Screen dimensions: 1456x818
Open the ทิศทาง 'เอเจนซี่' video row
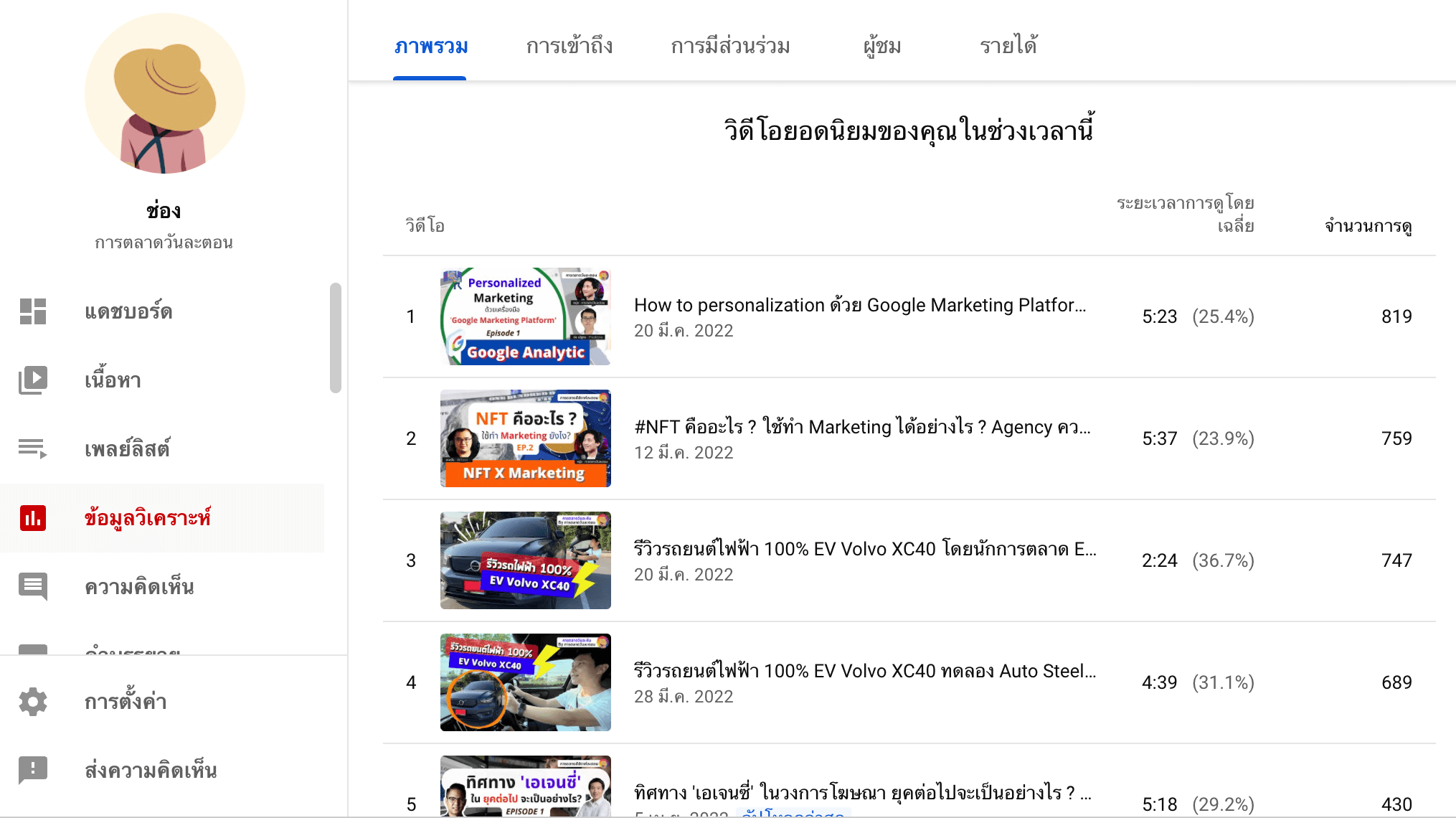coord(861,793)
